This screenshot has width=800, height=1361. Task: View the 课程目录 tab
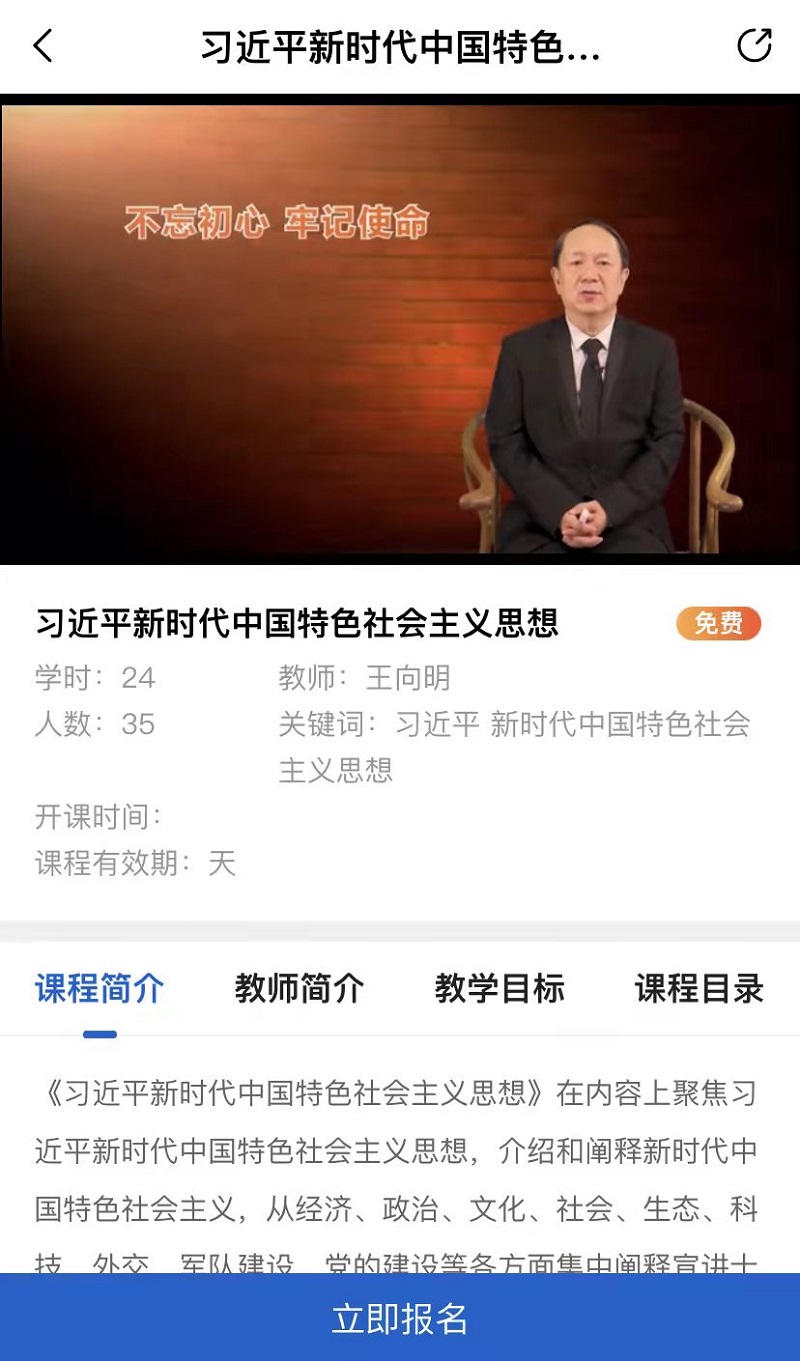699,989
